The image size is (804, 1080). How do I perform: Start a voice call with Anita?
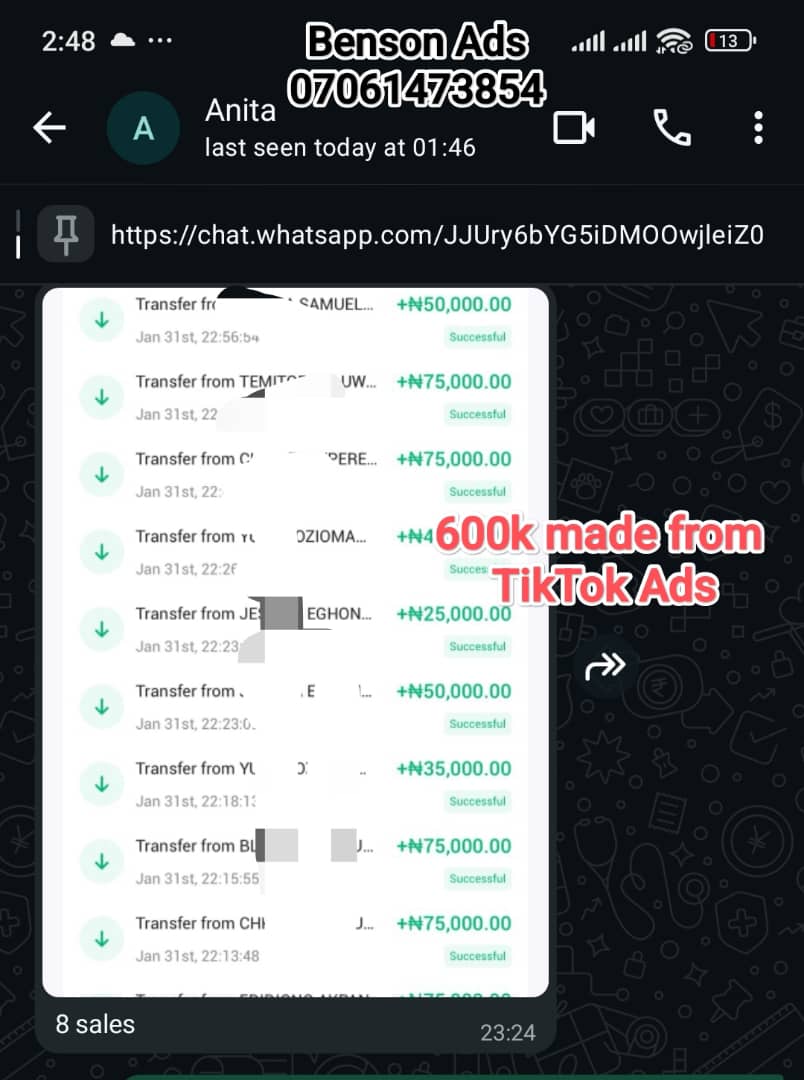671,128
